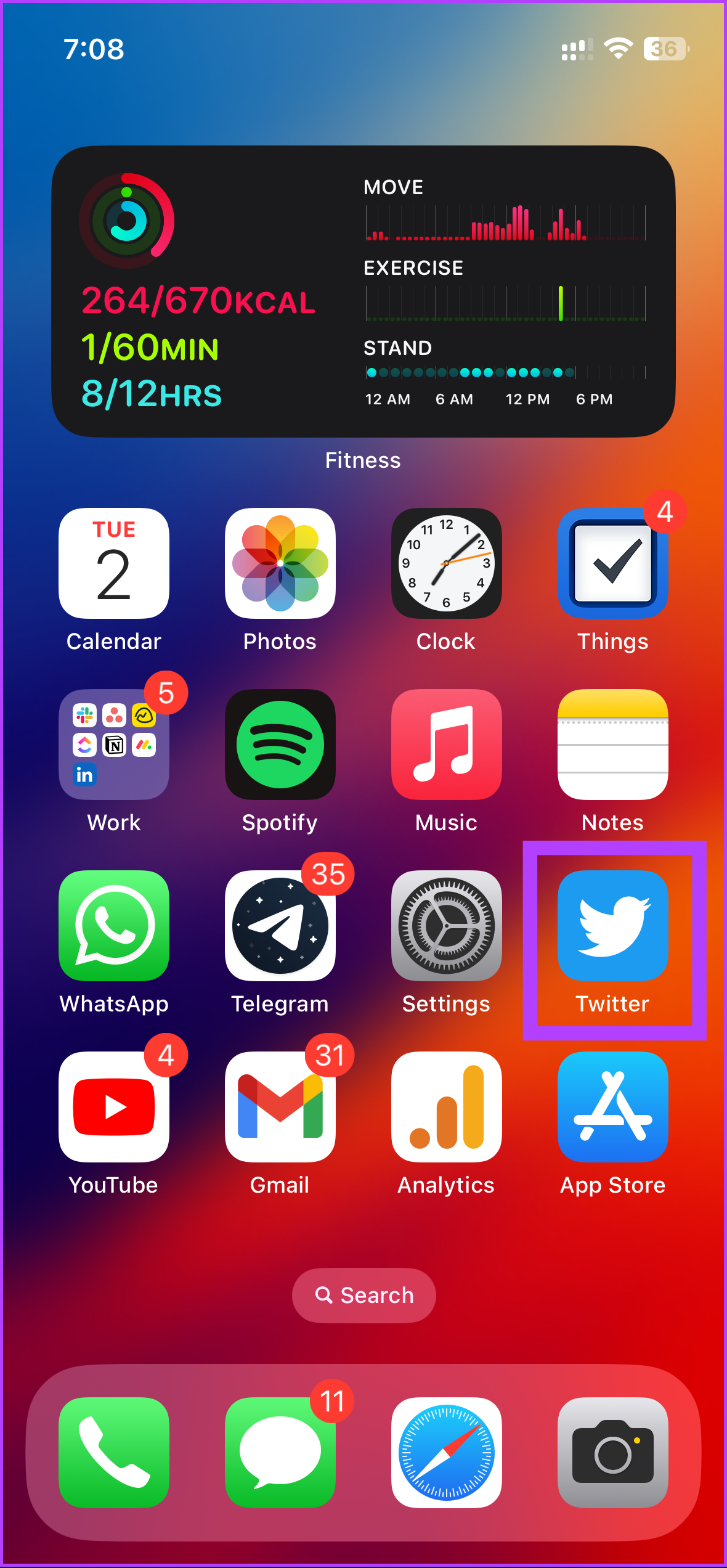Open the Music app
This screenshot has height=1568, width=727.
click(x=447, y=745)
